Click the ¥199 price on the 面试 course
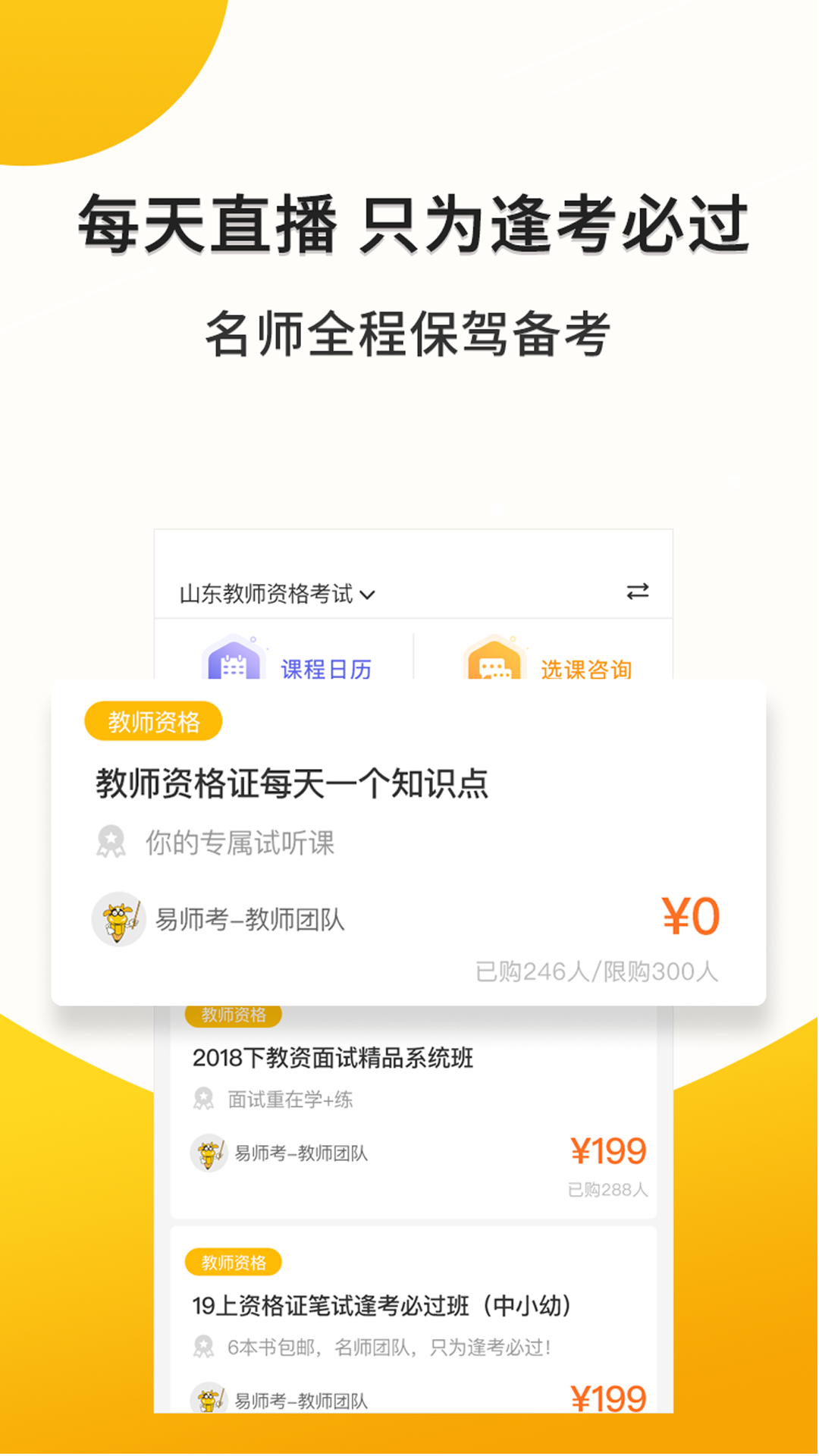 (x=609, y=1150)
